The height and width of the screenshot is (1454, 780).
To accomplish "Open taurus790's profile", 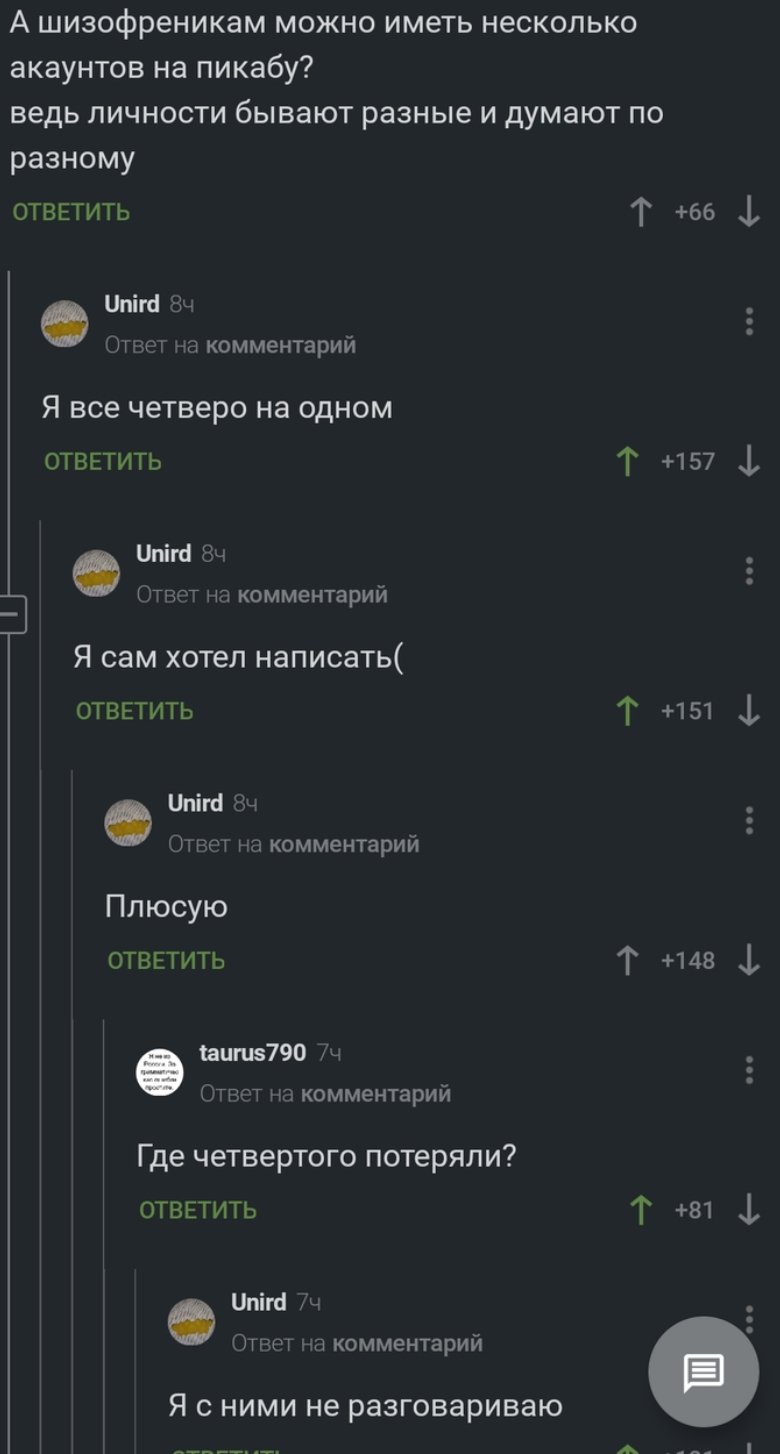I will click(x=252, y=1052).
